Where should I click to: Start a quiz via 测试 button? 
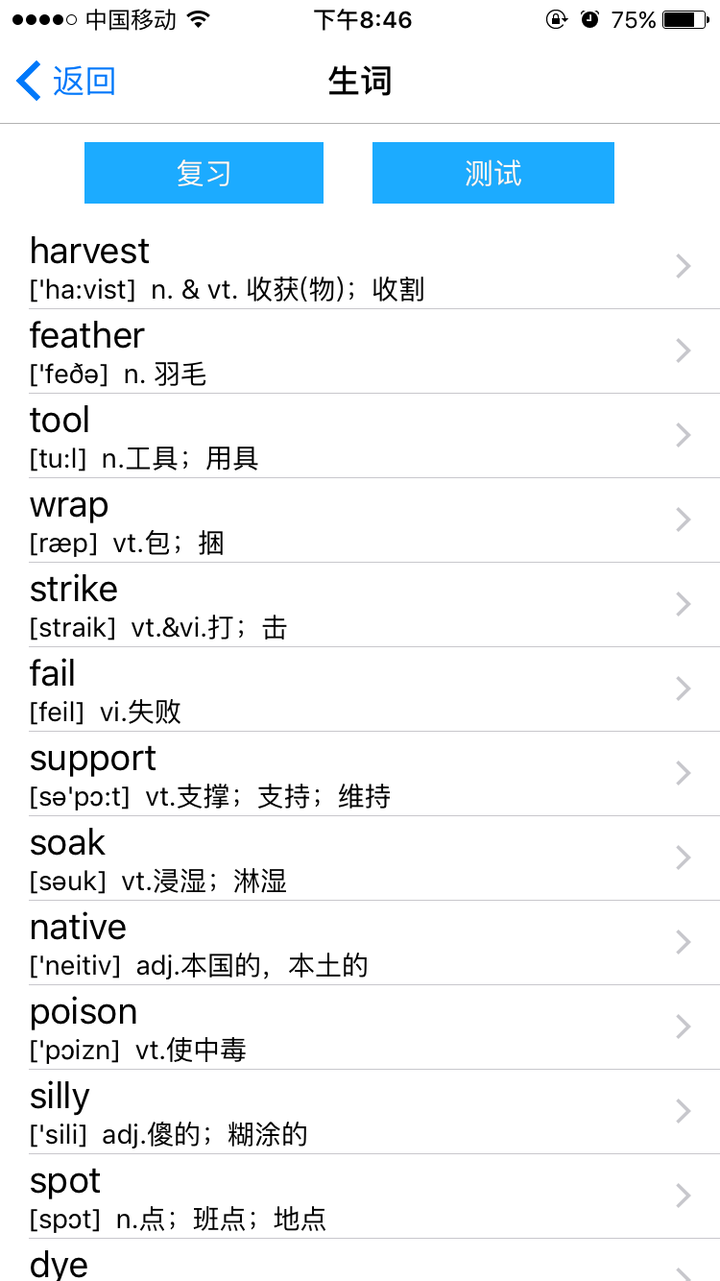[493, 172]
